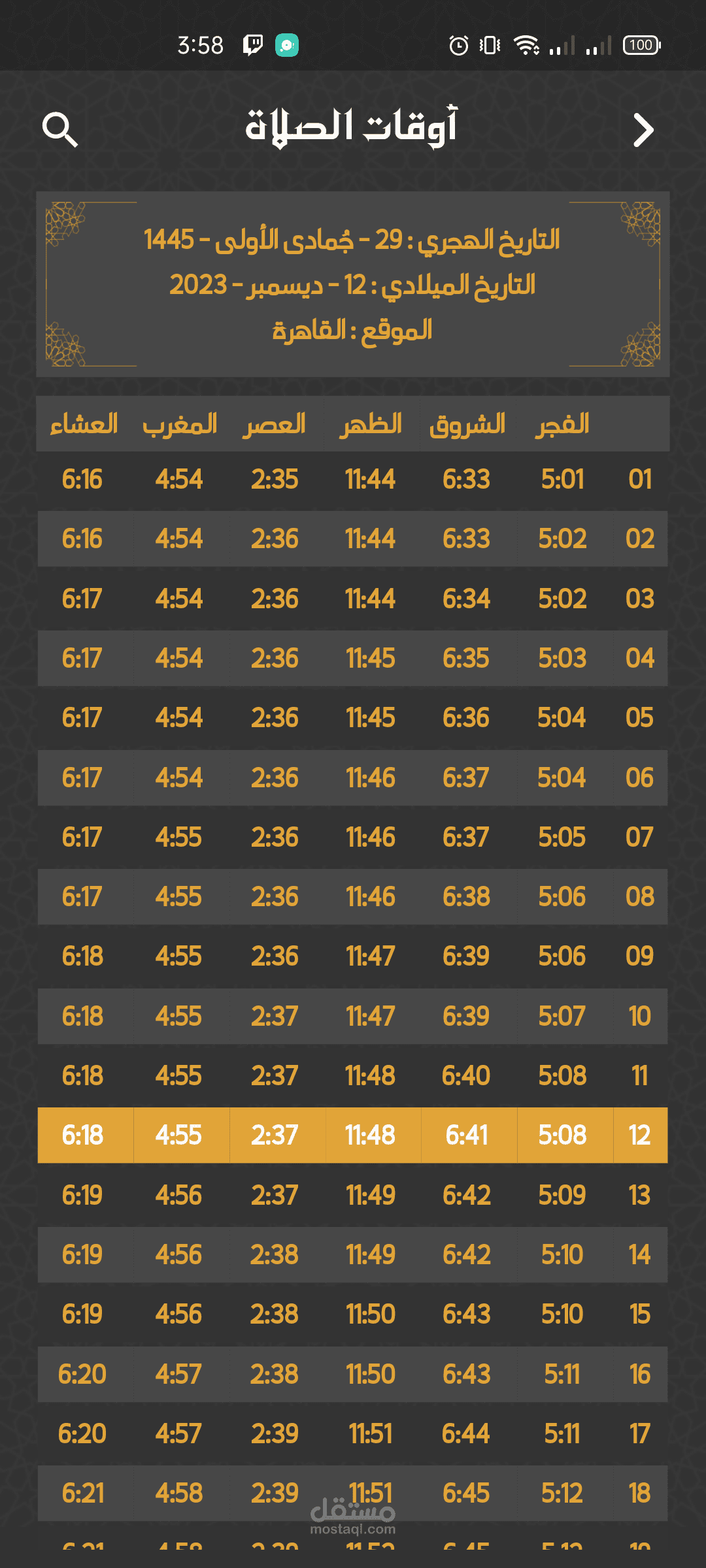The width and height of the screenshot is (706, 1568).
Task: Go back using the header arrow
Action: click(x=643, y=130)
